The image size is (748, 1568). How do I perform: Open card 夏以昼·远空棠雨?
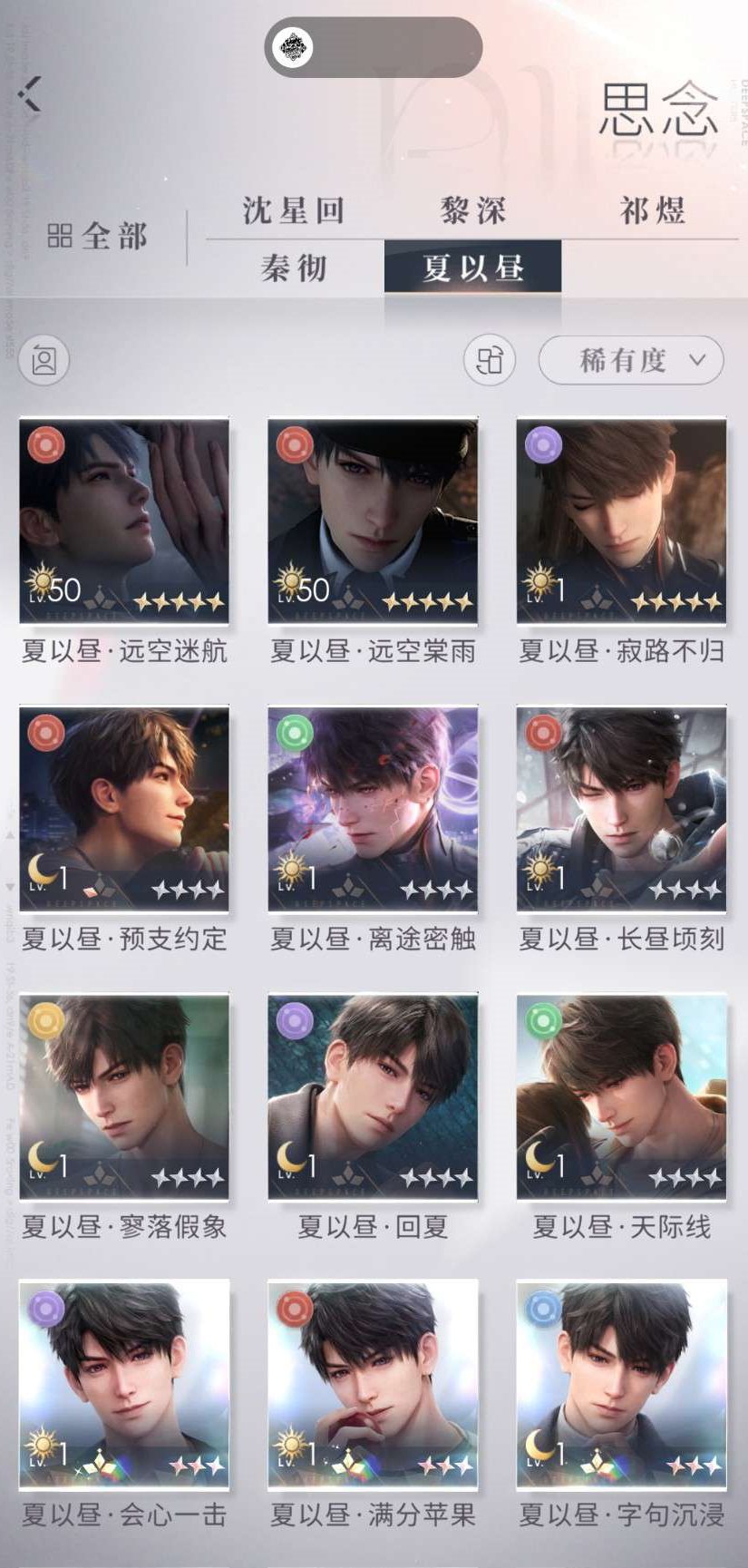(x=373, y=521)
